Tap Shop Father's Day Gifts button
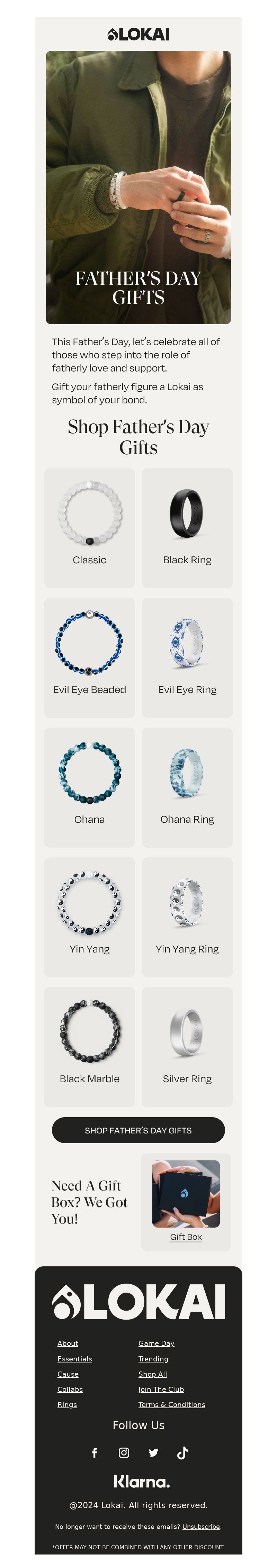The height and width of the screenshot is (1568, 277). (x=138, y=1130)
